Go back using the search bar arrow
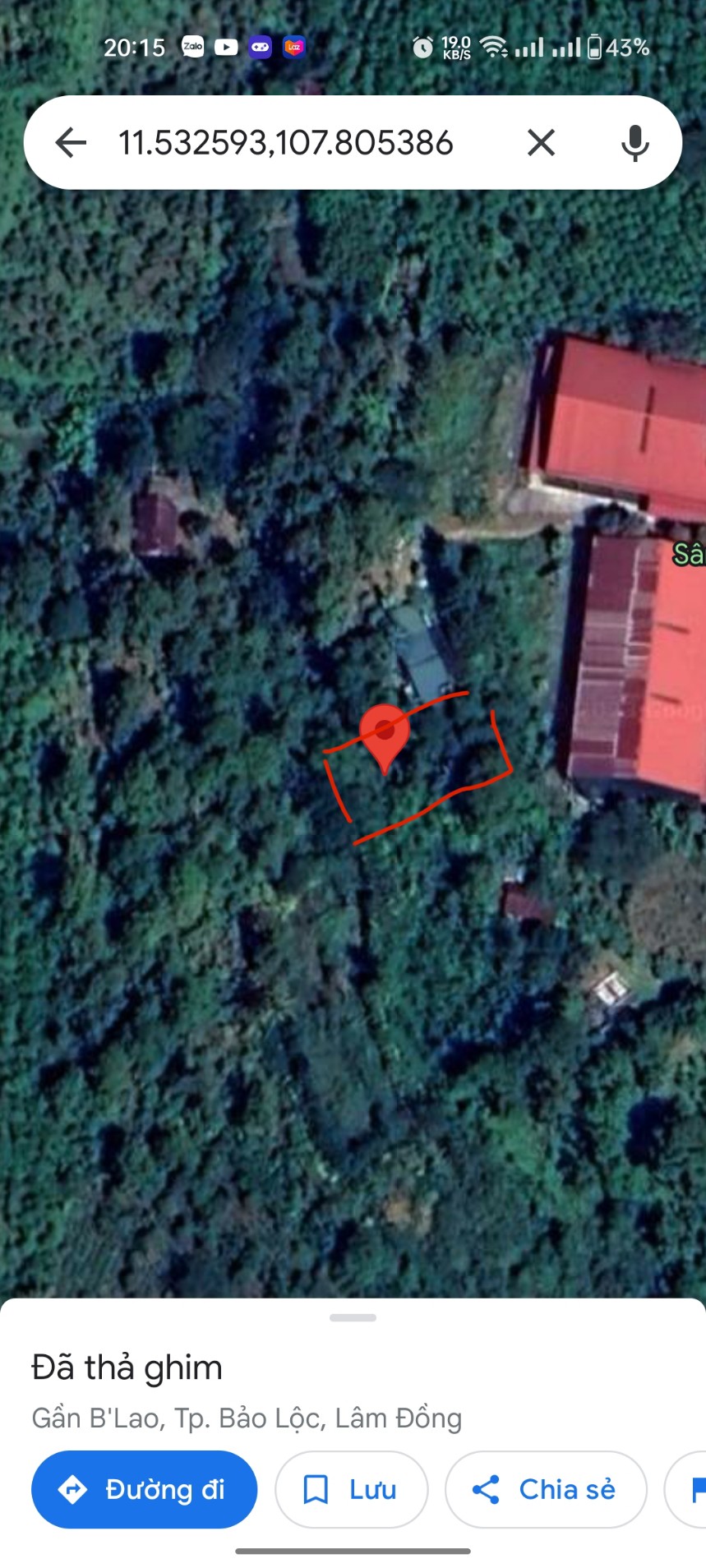Screen dimensions: 706x1568 click(x=71, y=143)
